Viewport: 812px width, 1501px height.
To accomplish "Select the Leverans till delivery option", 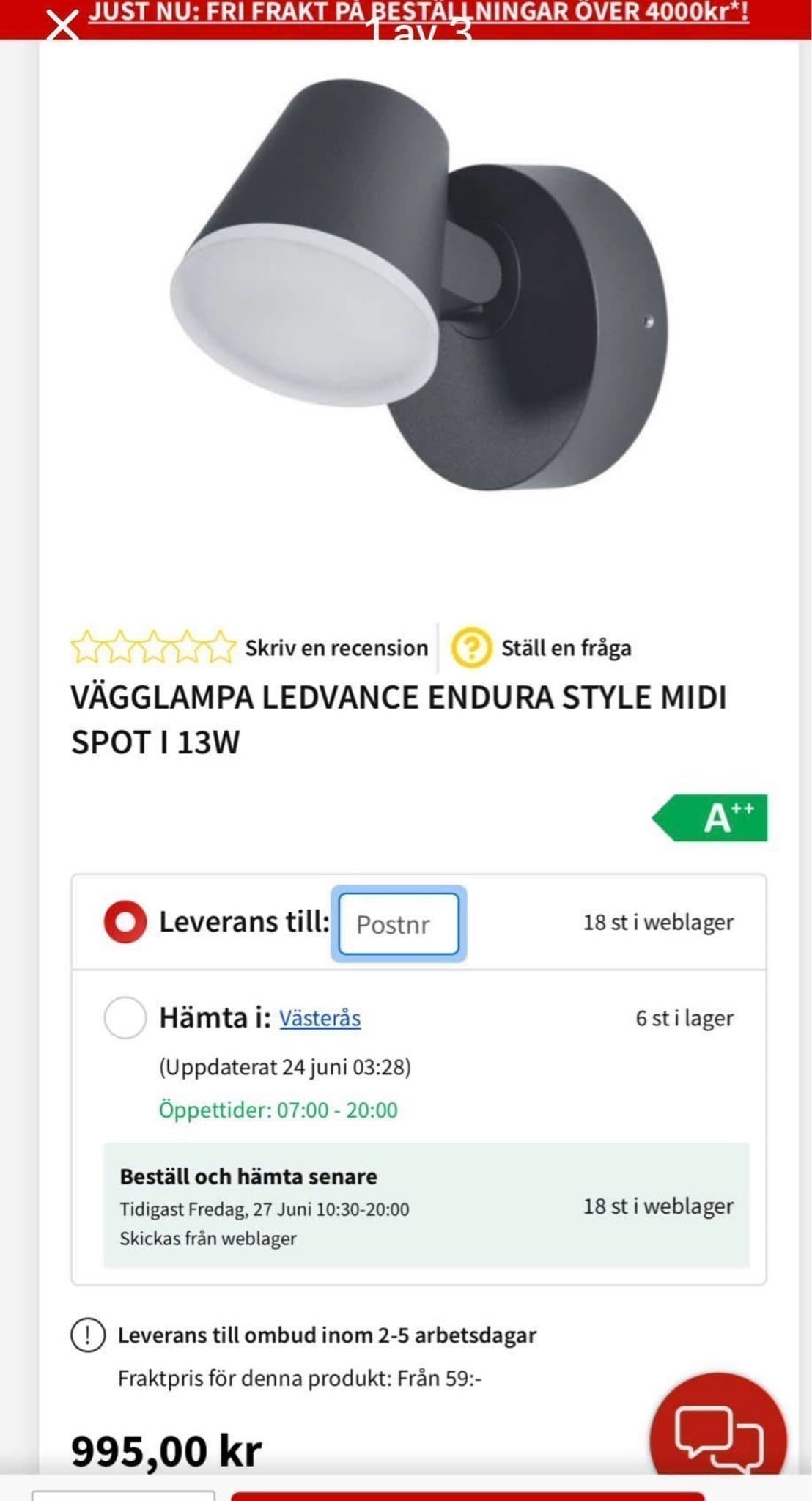I will pyautogui.click(x=125, y=922).
